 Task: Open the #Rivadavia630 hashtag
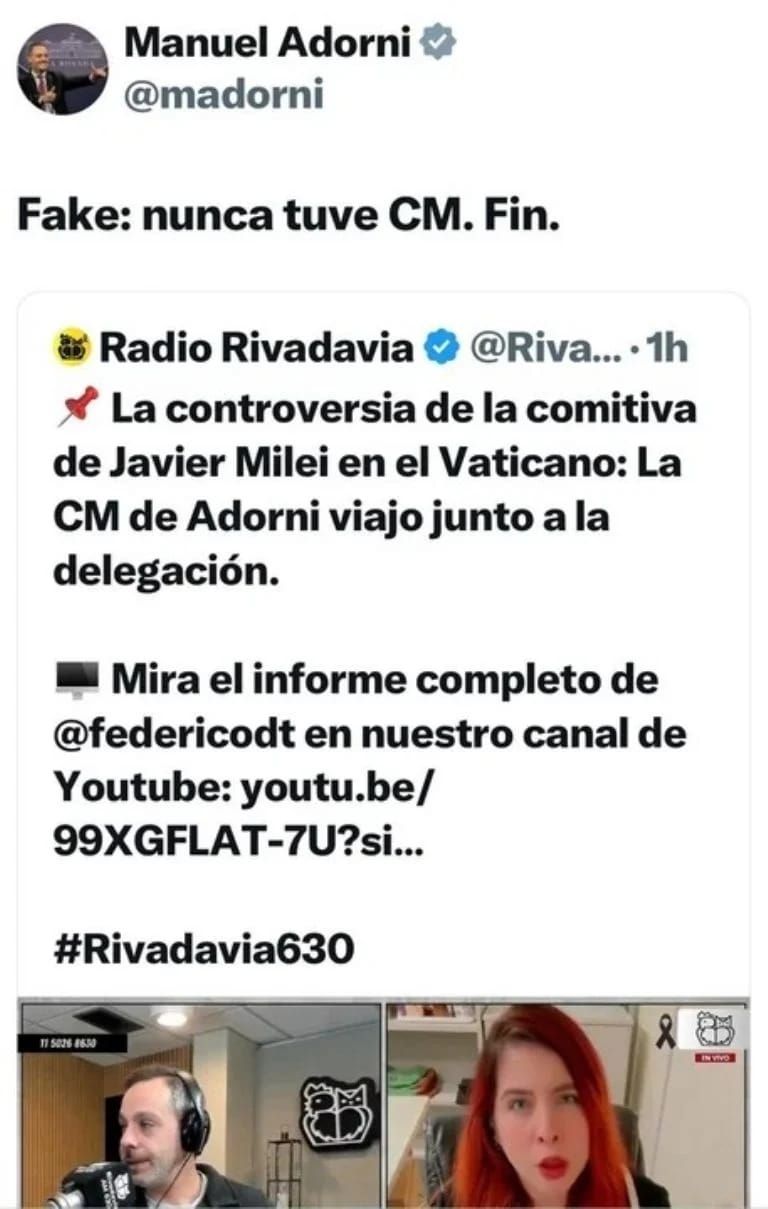click(203, 949)
